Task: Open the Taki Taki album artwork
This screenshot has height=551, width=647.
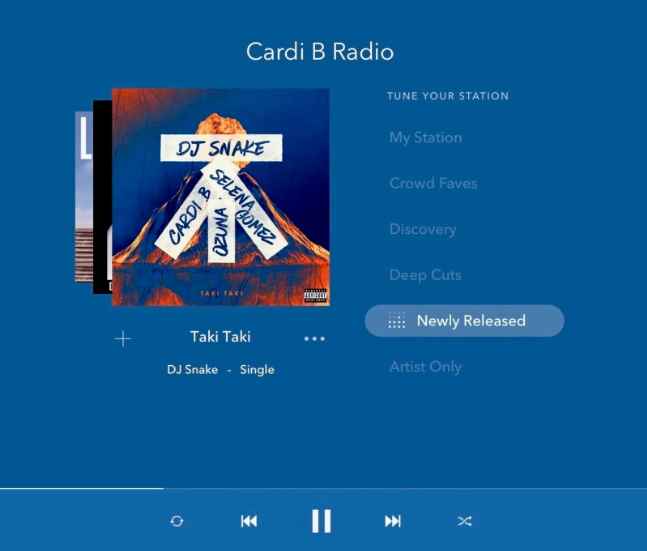Action: point(221,197)
